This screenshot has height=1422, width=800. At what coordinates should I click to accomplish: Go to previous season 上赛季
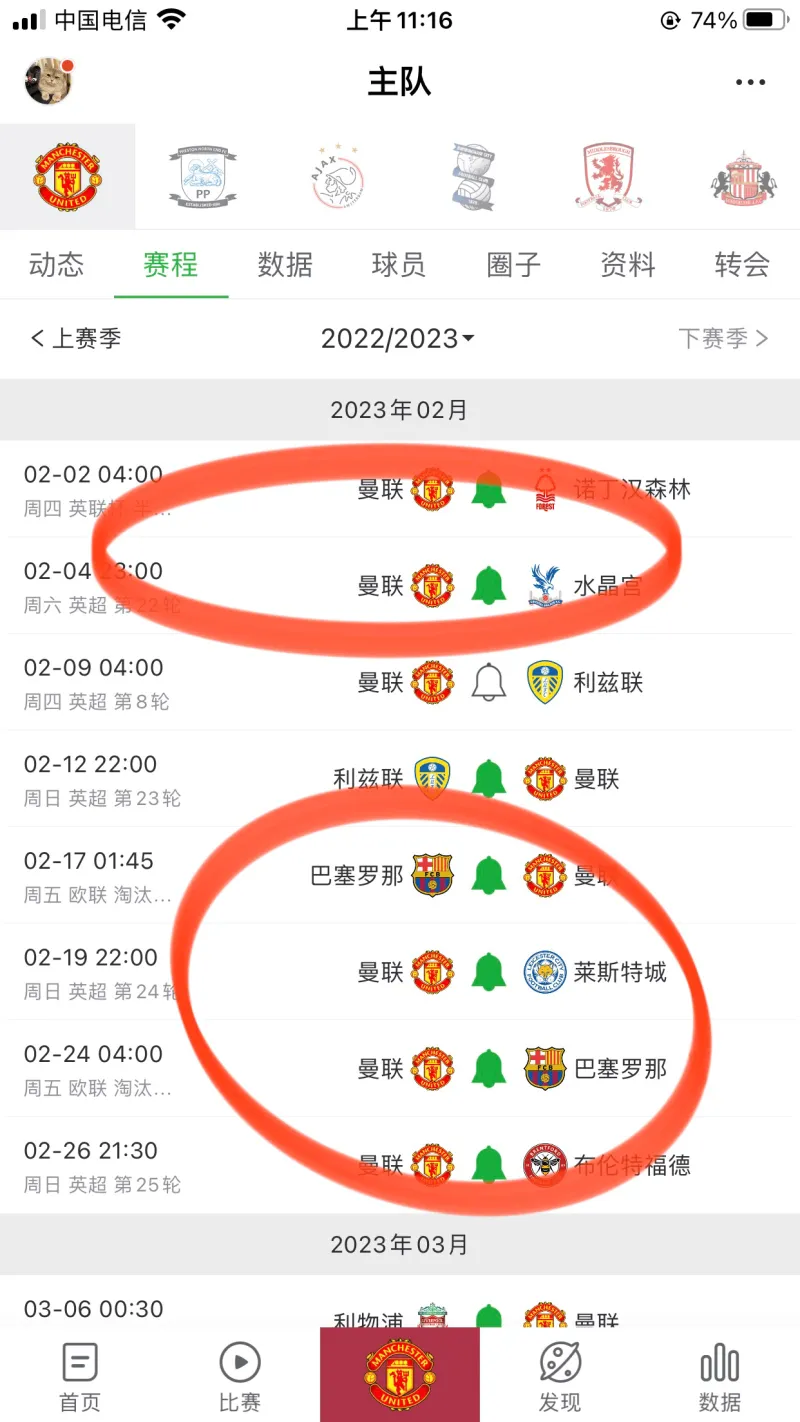pyautogui.click(x=76, y=339)
